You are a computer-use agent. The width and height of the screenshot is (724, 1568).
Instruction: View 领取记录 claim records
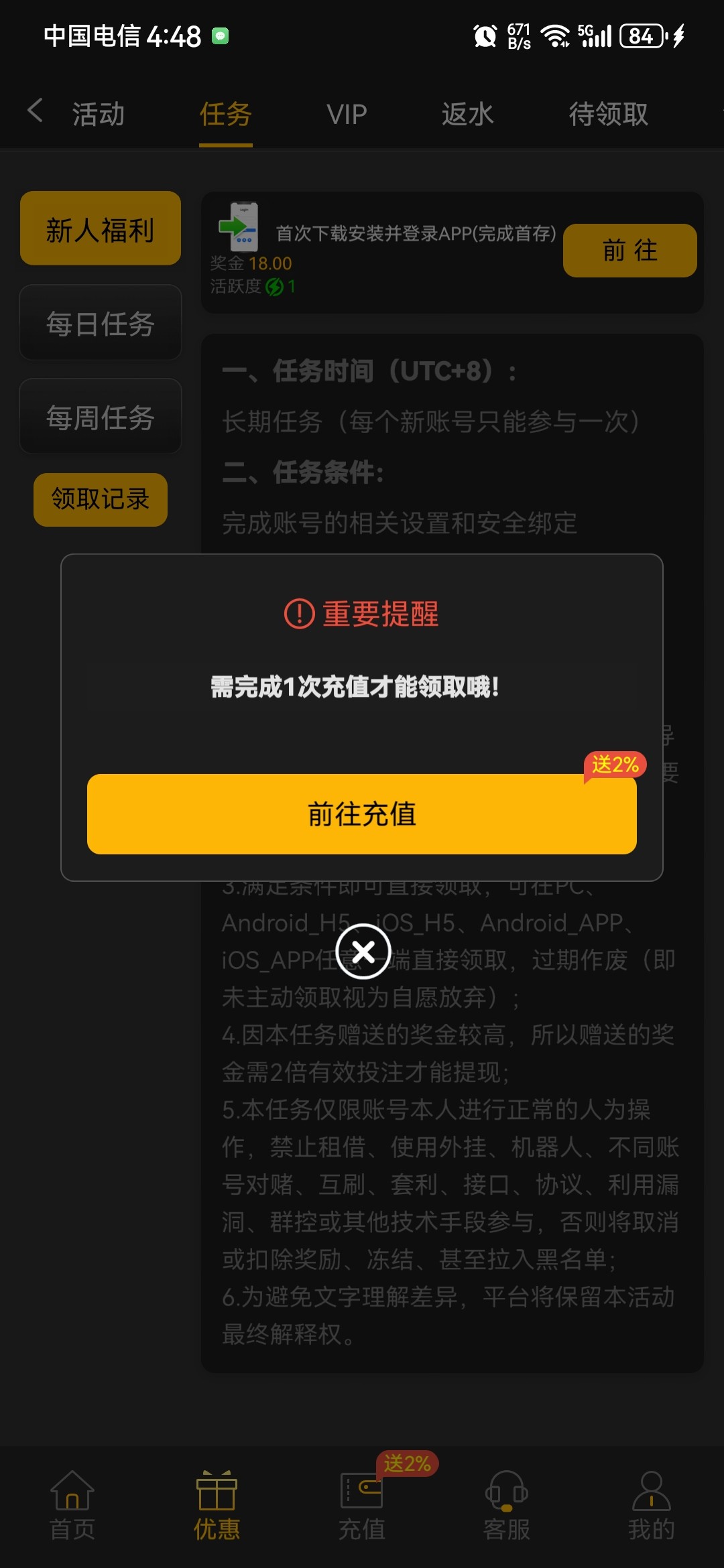[x=101, y=499]
